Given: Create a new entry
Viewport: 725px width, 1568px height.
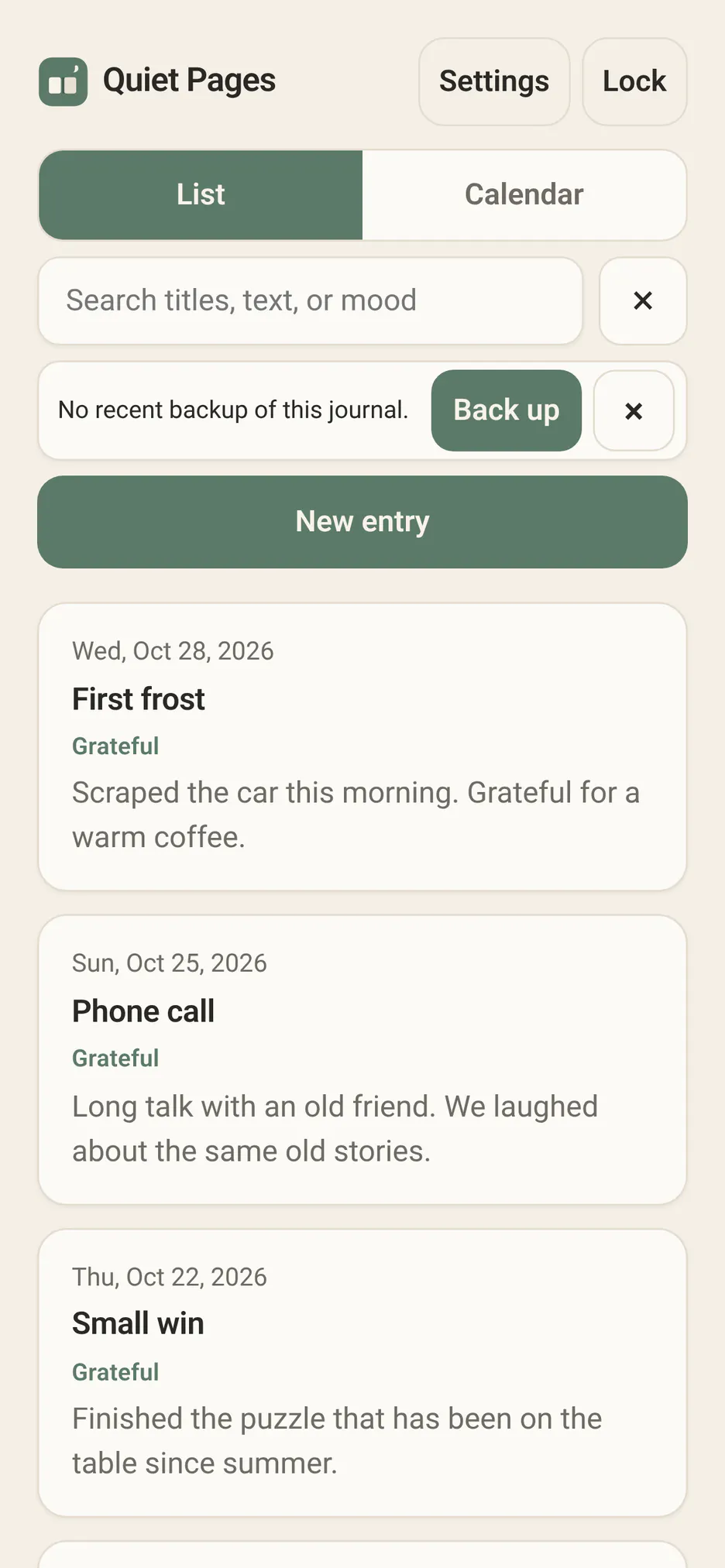Looking at the screenshot, I should point(362,522).
